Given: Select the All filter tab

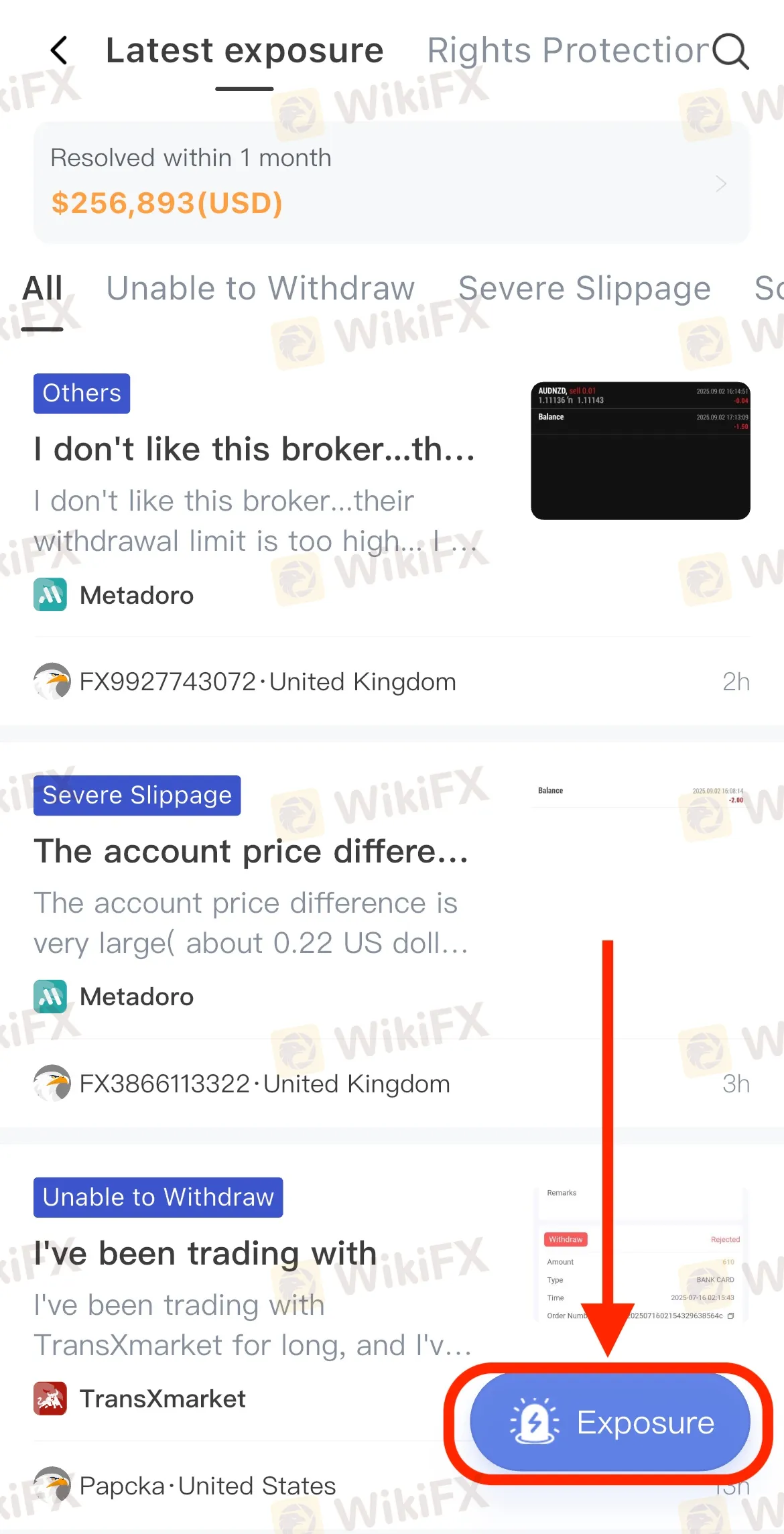Looking at the screenshot, I should [42, 289].
